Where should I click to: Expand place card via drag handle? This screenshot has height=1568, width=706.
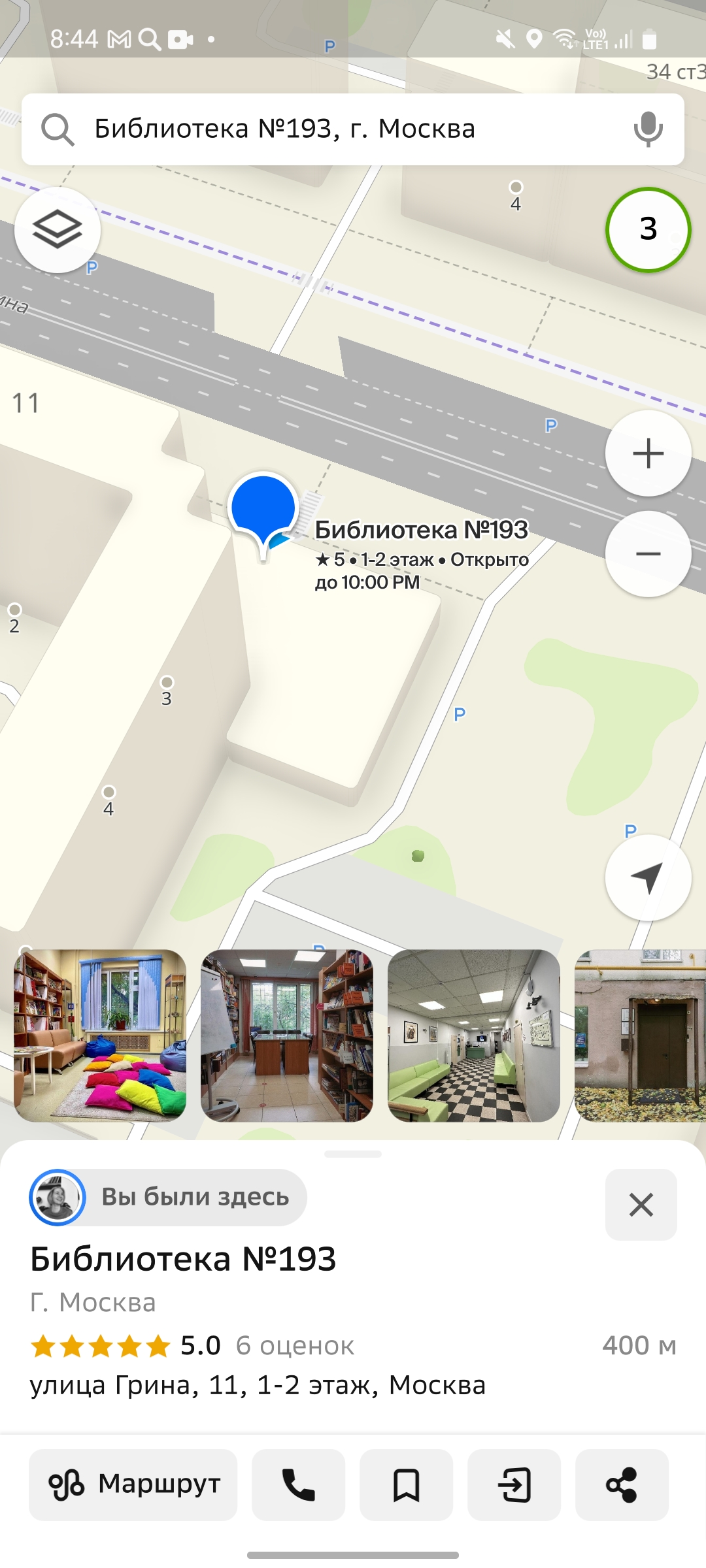point(353,1154)
